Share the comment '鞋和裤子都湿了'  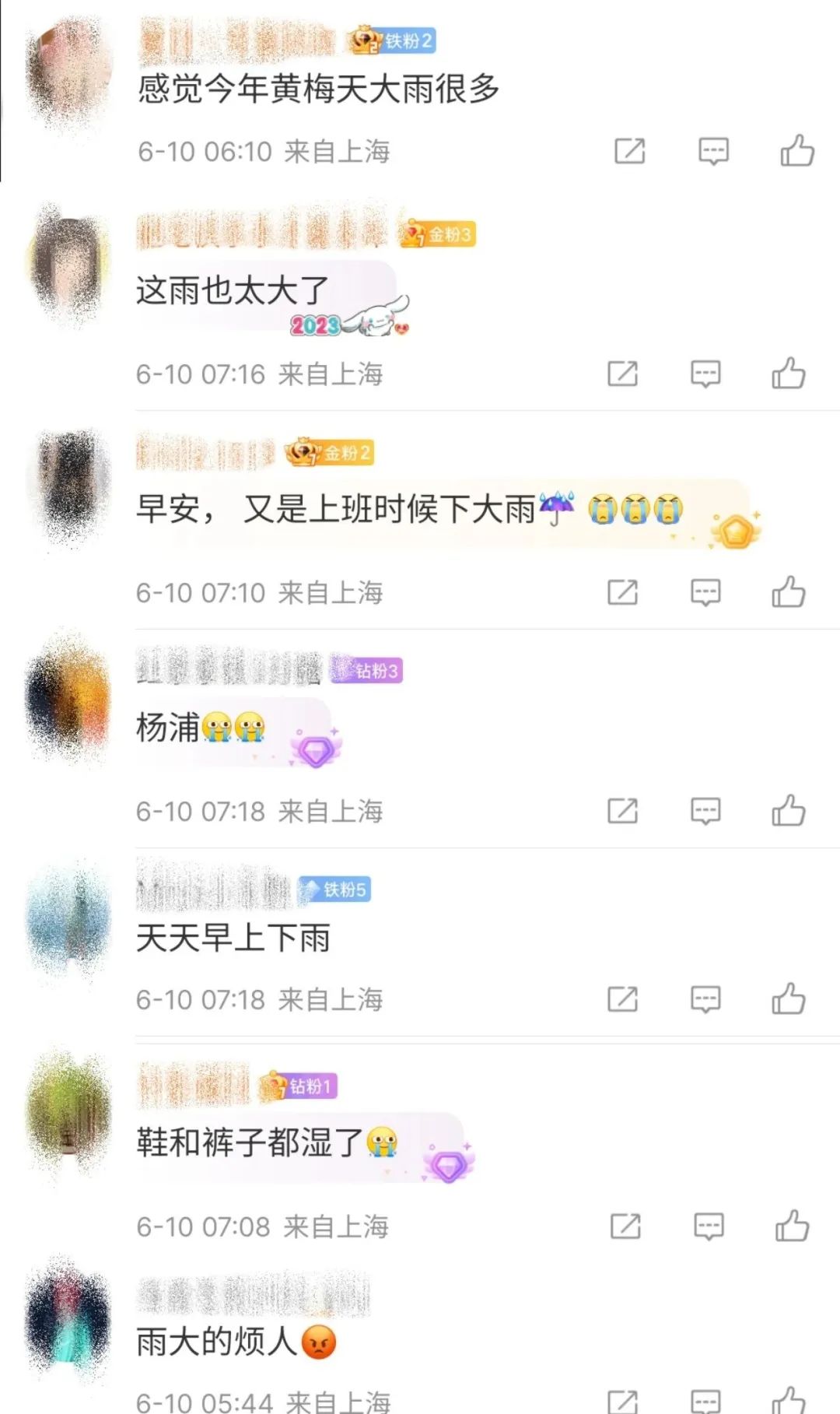(x=625, y=1226)
